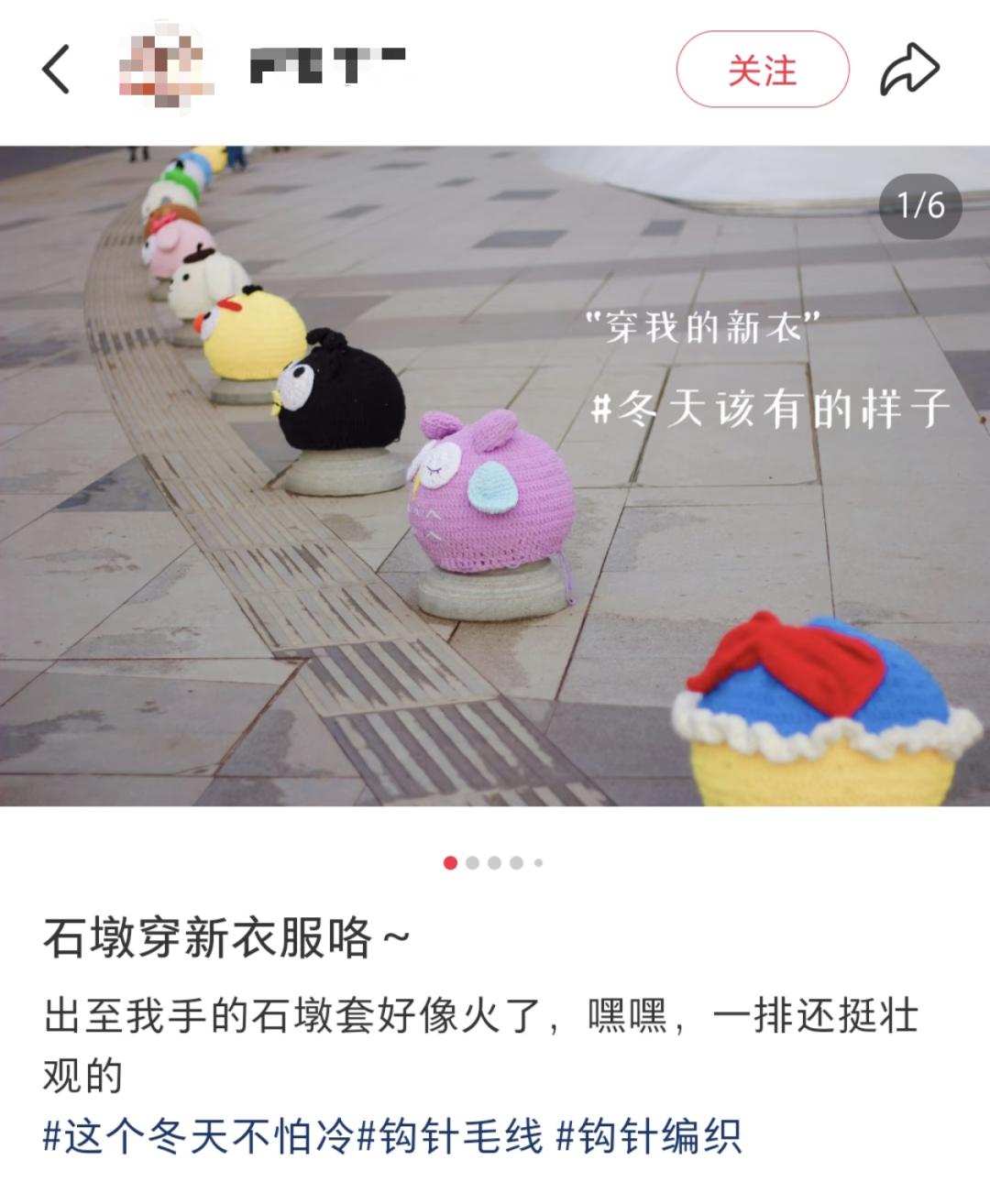Open the stone bollard photo fullscreen
The height and width of the screenshot is (1204, 990).
(x=495, y=476)
